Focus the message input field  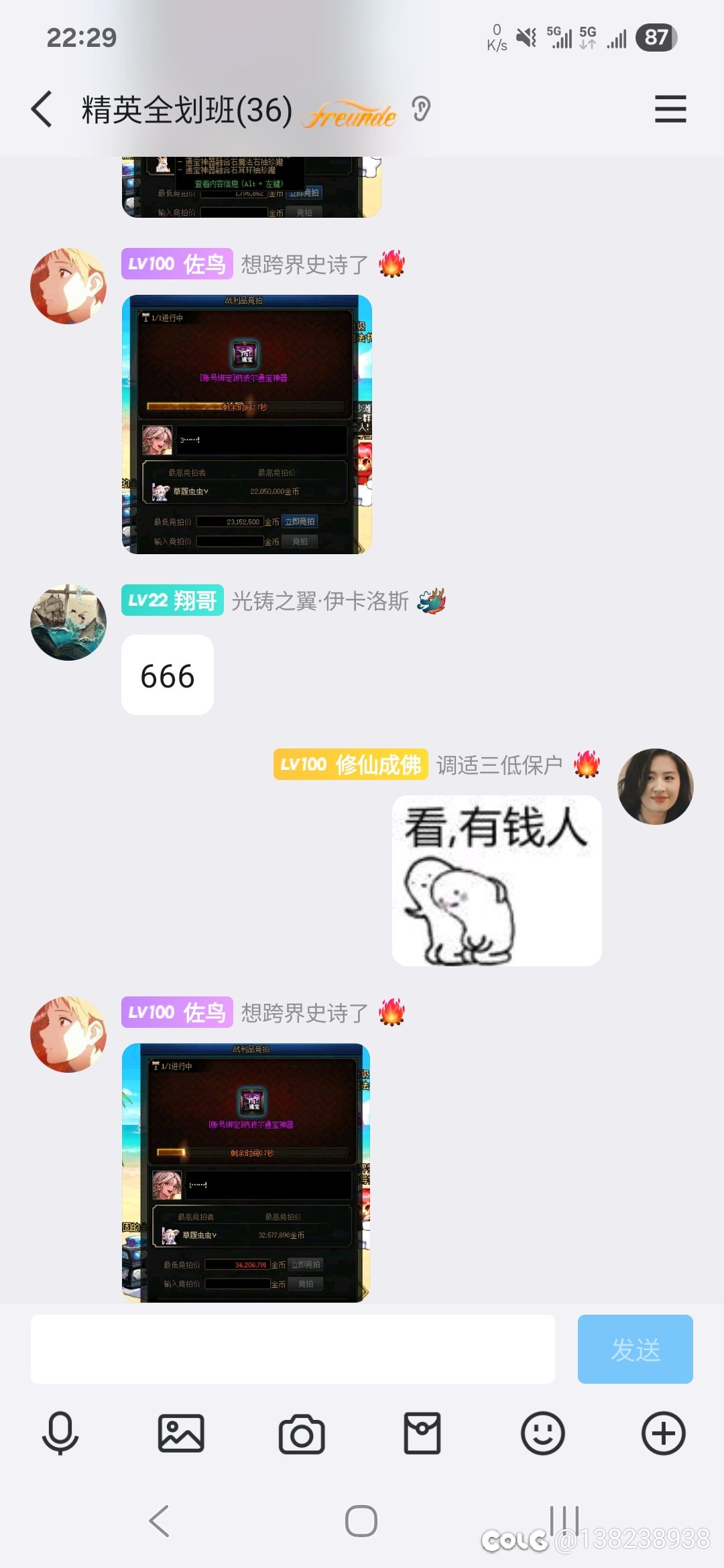point(293,1349)
